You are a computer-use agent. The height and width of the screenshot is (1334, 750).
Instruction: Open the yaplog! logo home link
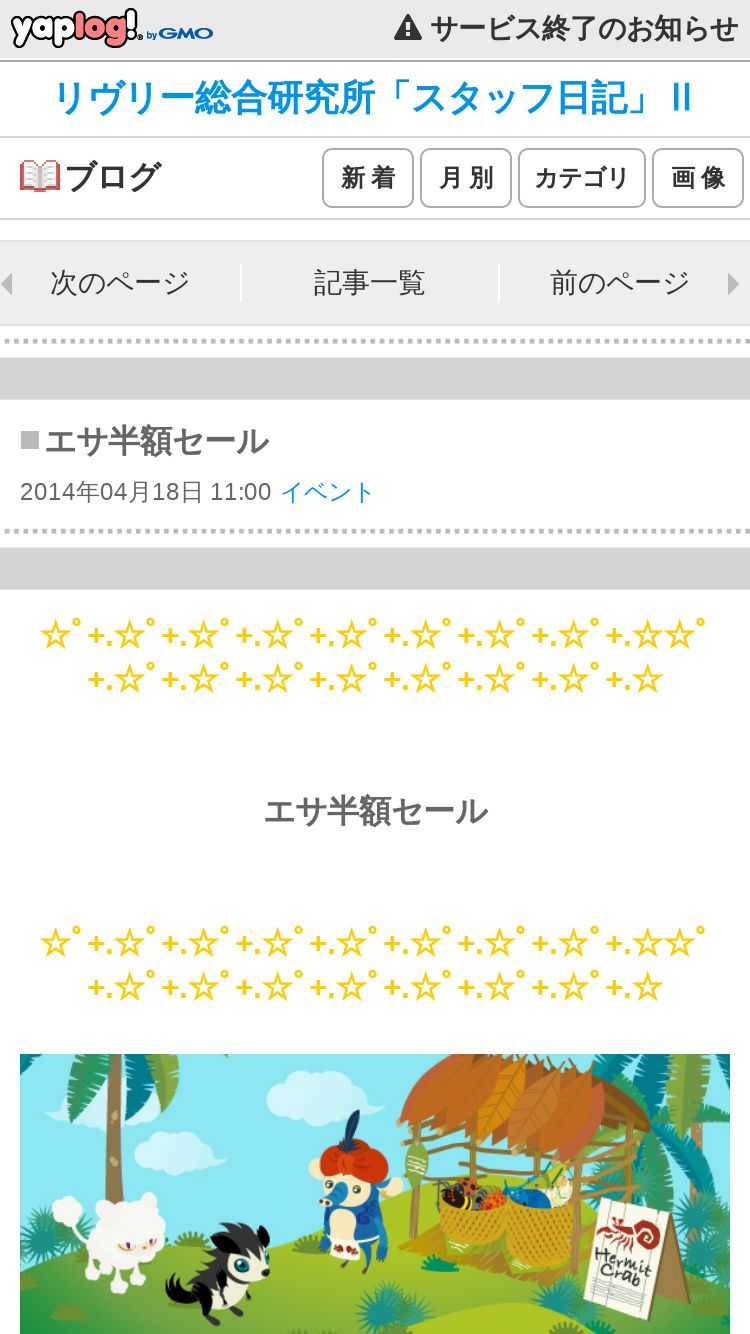click(111, 29)
